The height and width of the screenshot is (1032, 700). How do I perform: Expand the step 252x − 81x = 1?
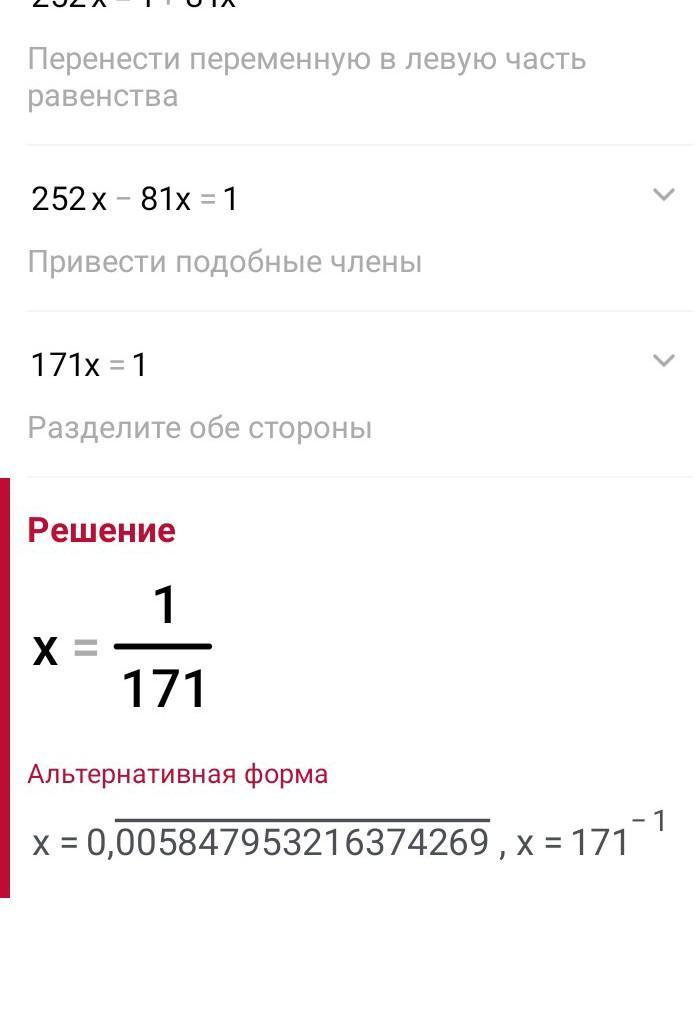(x=663, y=195)
